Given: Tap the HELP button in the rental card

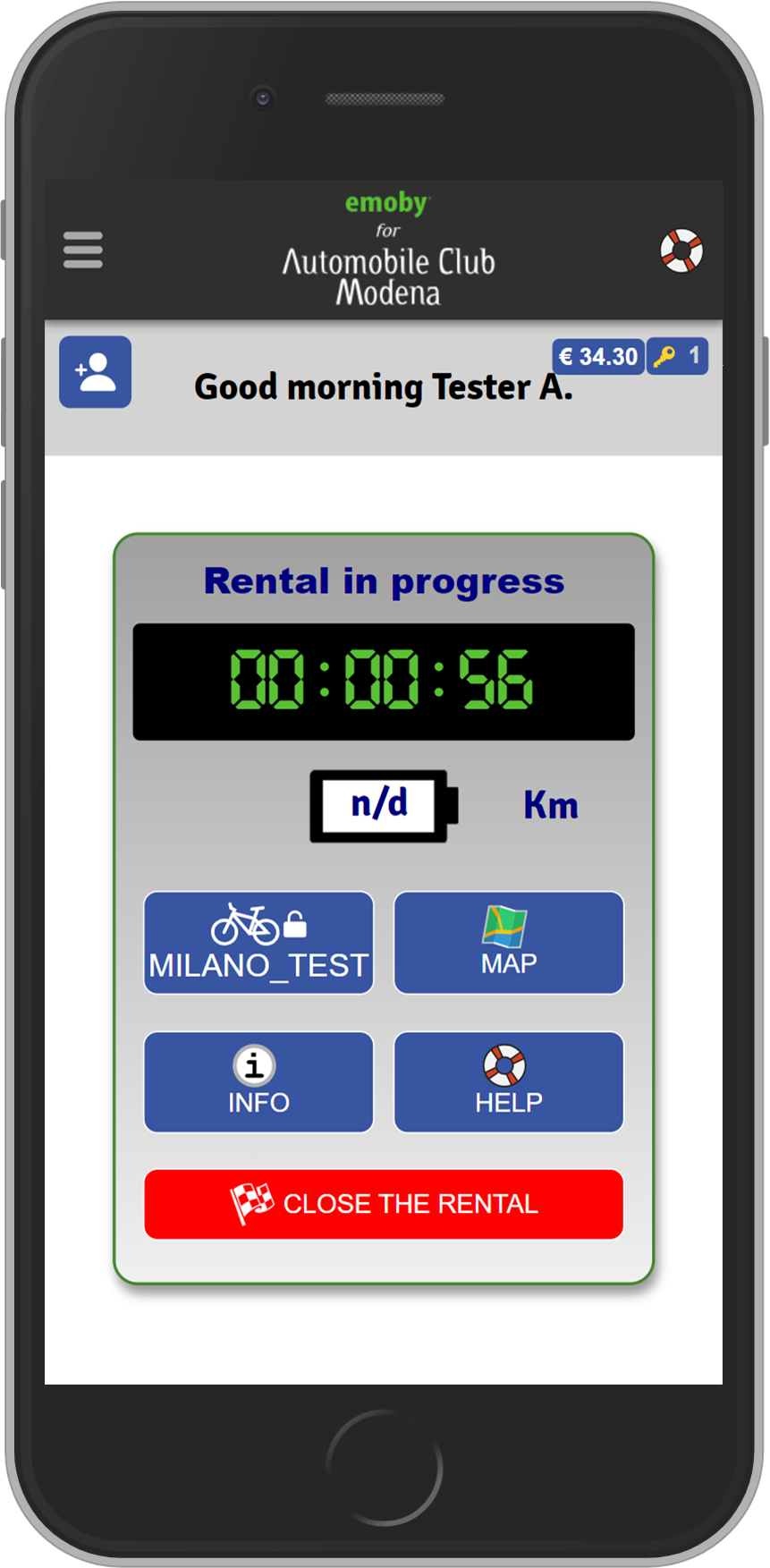Looking at the screenshot, I should click(x=508, y=1082).
